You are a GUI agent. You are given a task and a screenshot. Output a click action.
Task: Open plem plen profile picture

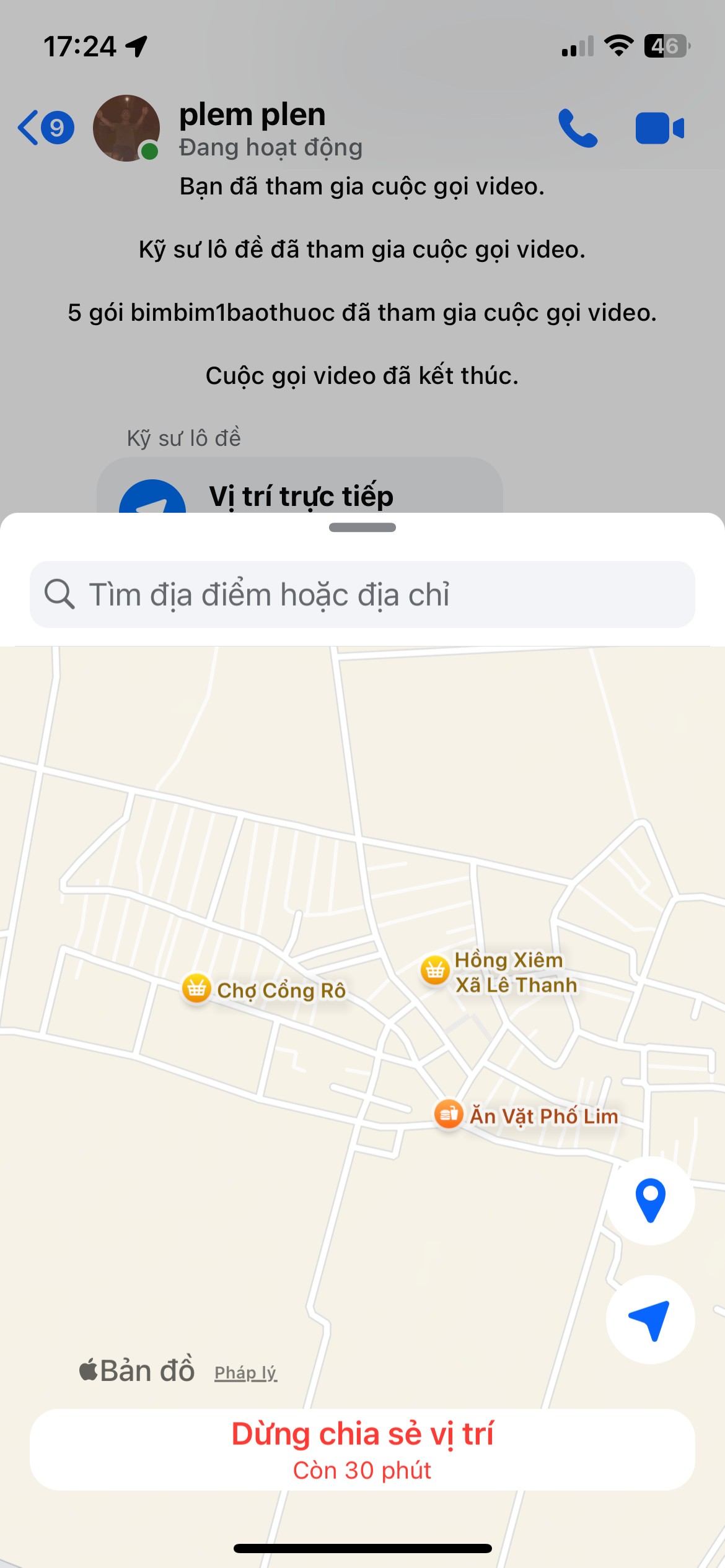tap(126, 128)
